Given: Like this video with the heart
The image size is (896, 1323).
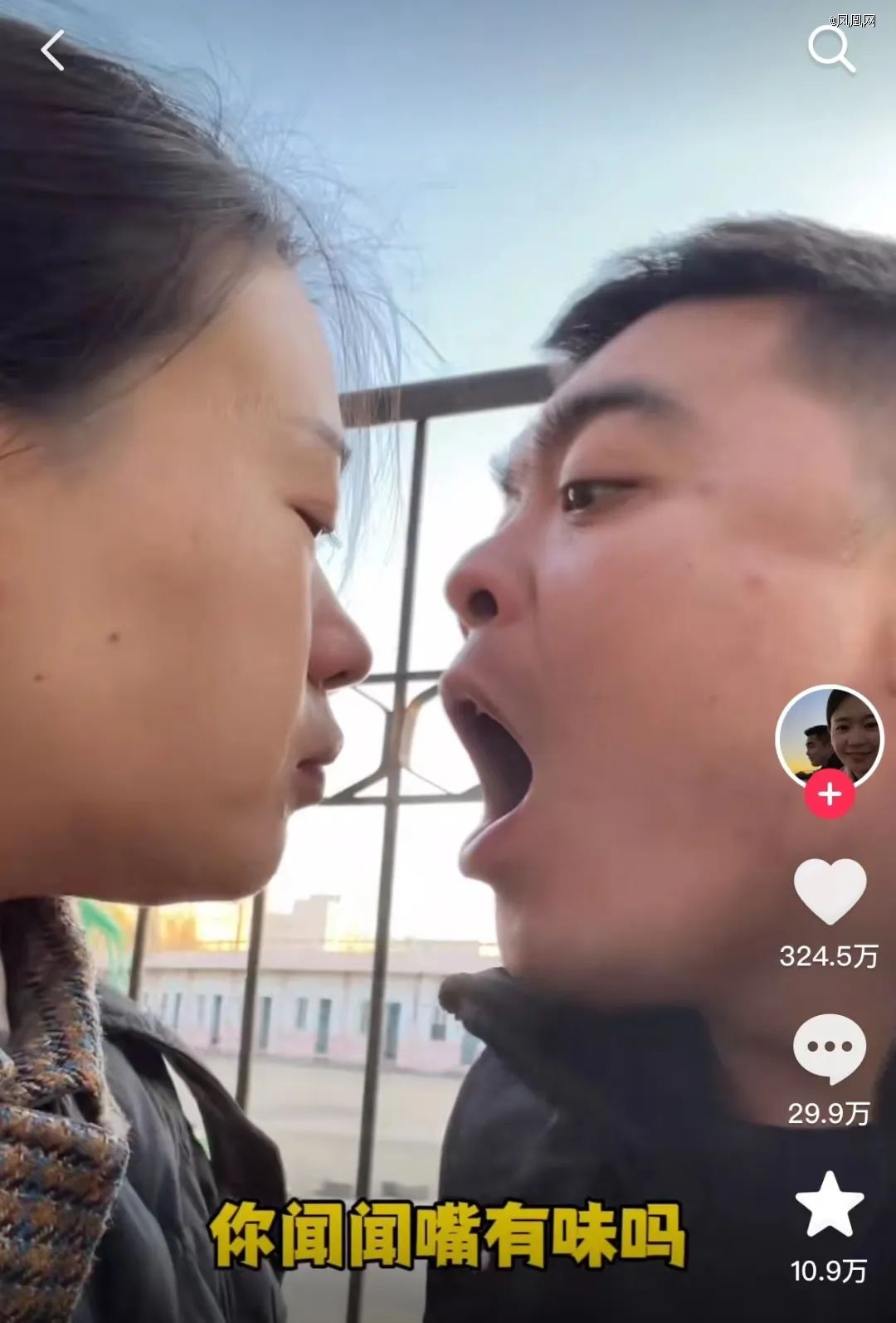Looking at the screenshot, I should 830,891.
